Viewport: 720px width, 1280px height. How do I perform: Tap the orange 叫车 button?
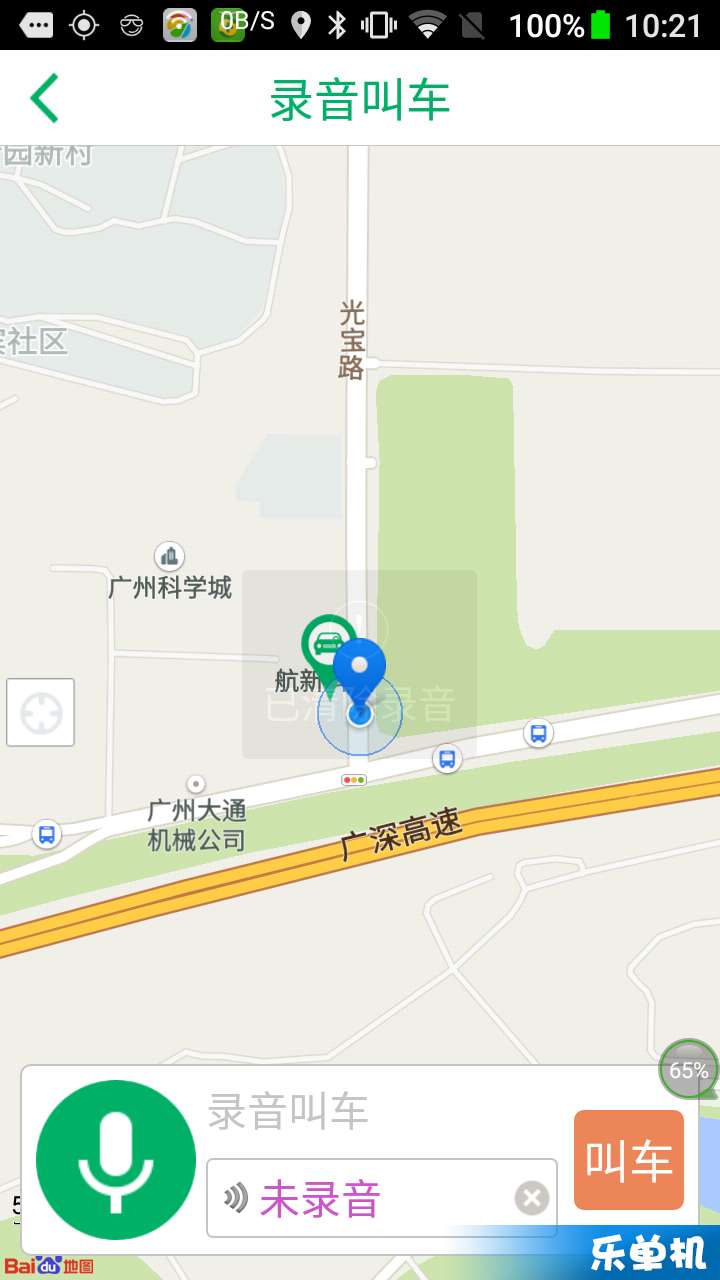pos(629,1160)
